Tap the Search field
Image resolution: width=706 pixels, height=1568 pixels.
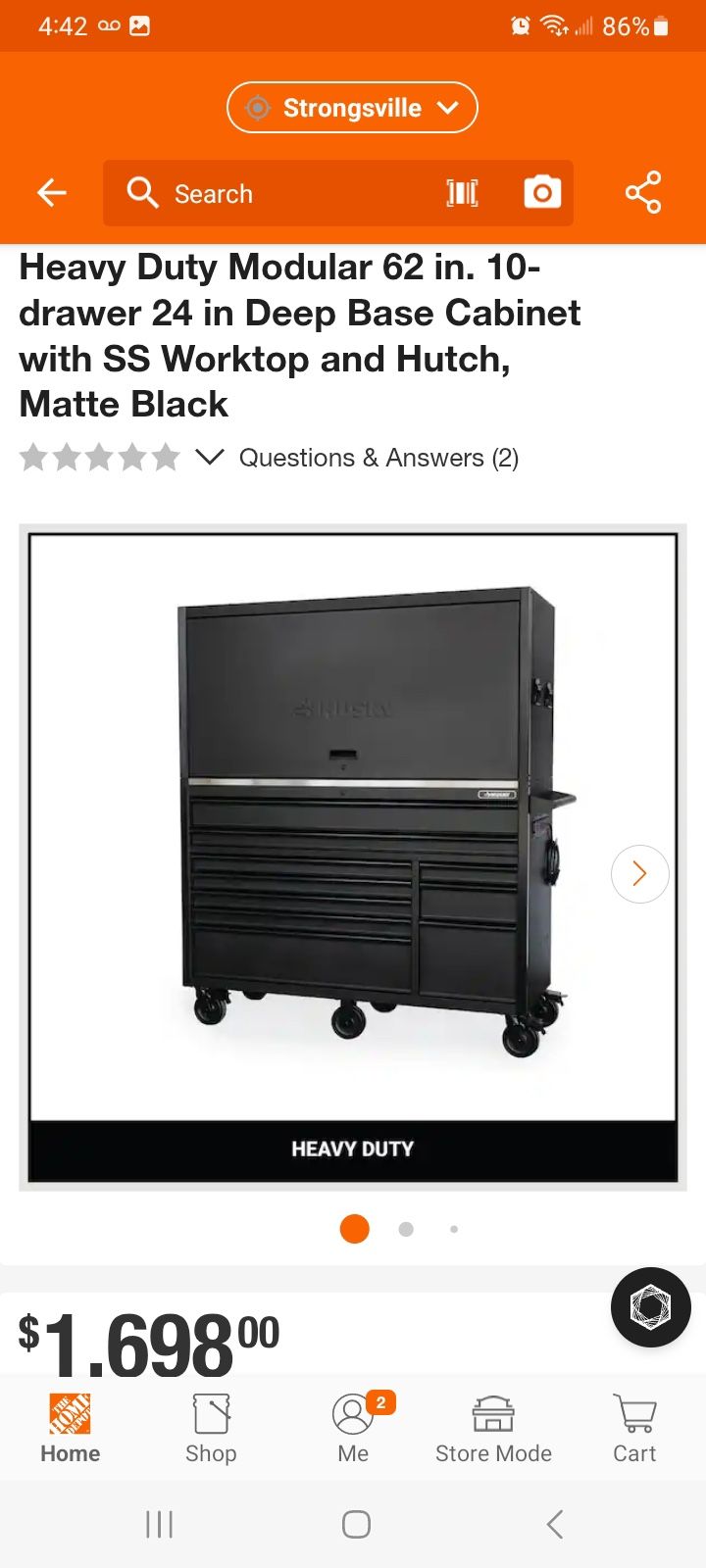tap(275, 193)
